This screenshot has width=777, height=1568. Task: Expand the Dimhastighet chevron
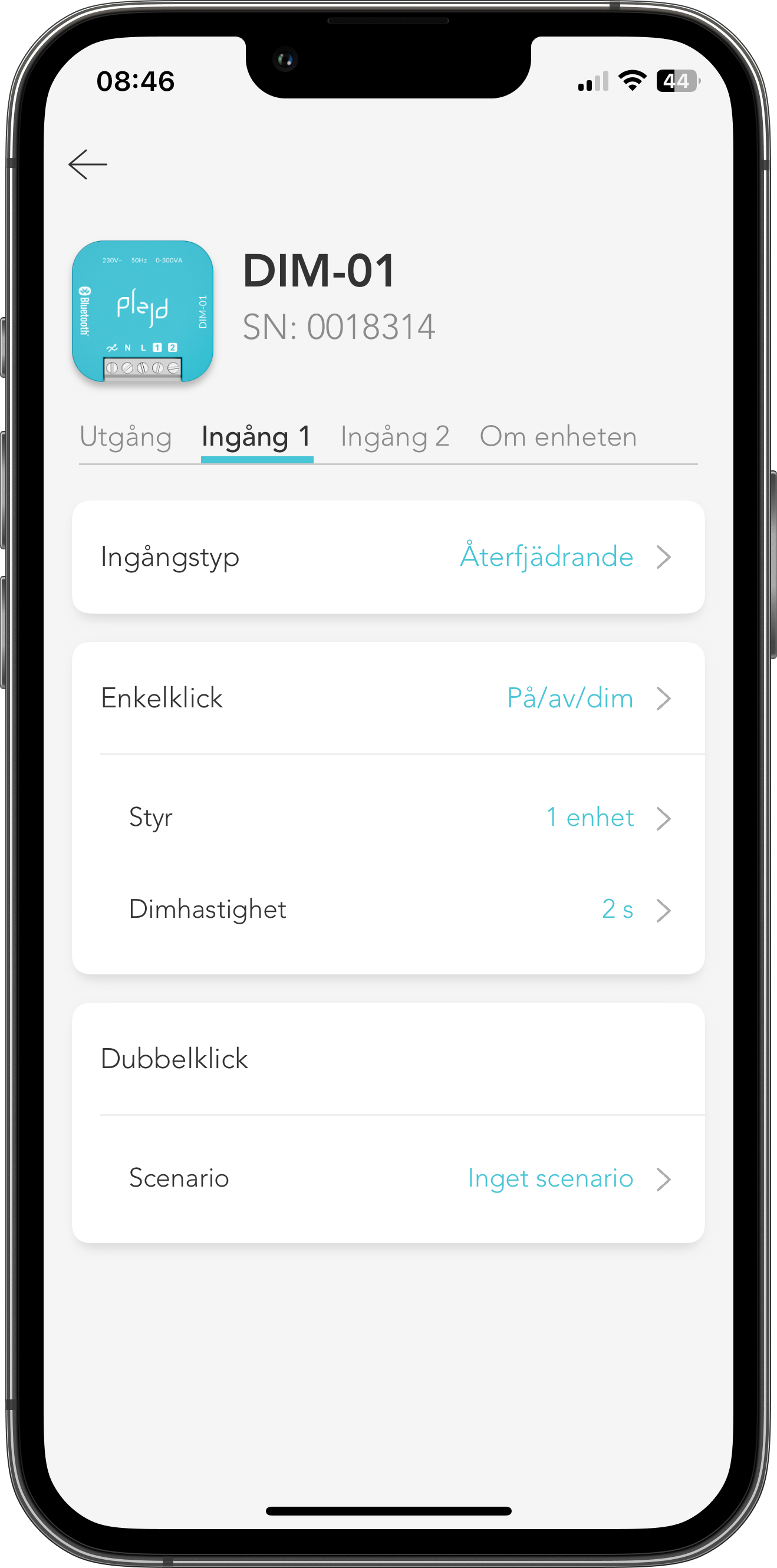coord(664,910)
